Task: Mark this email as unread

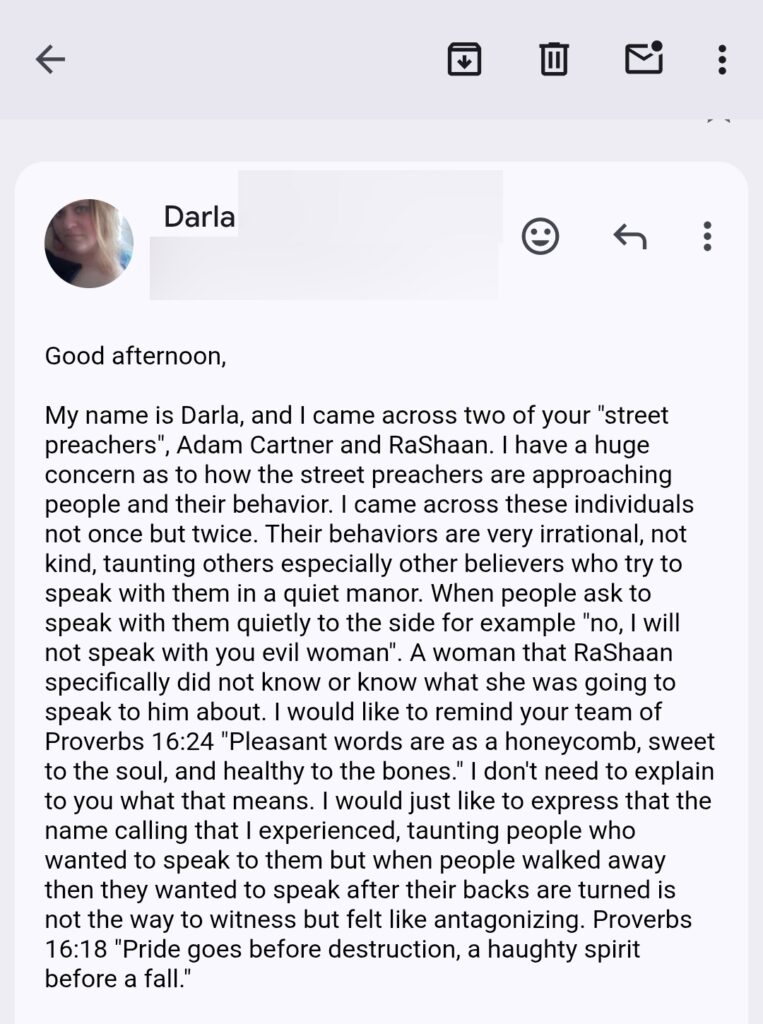Action: 644,60
